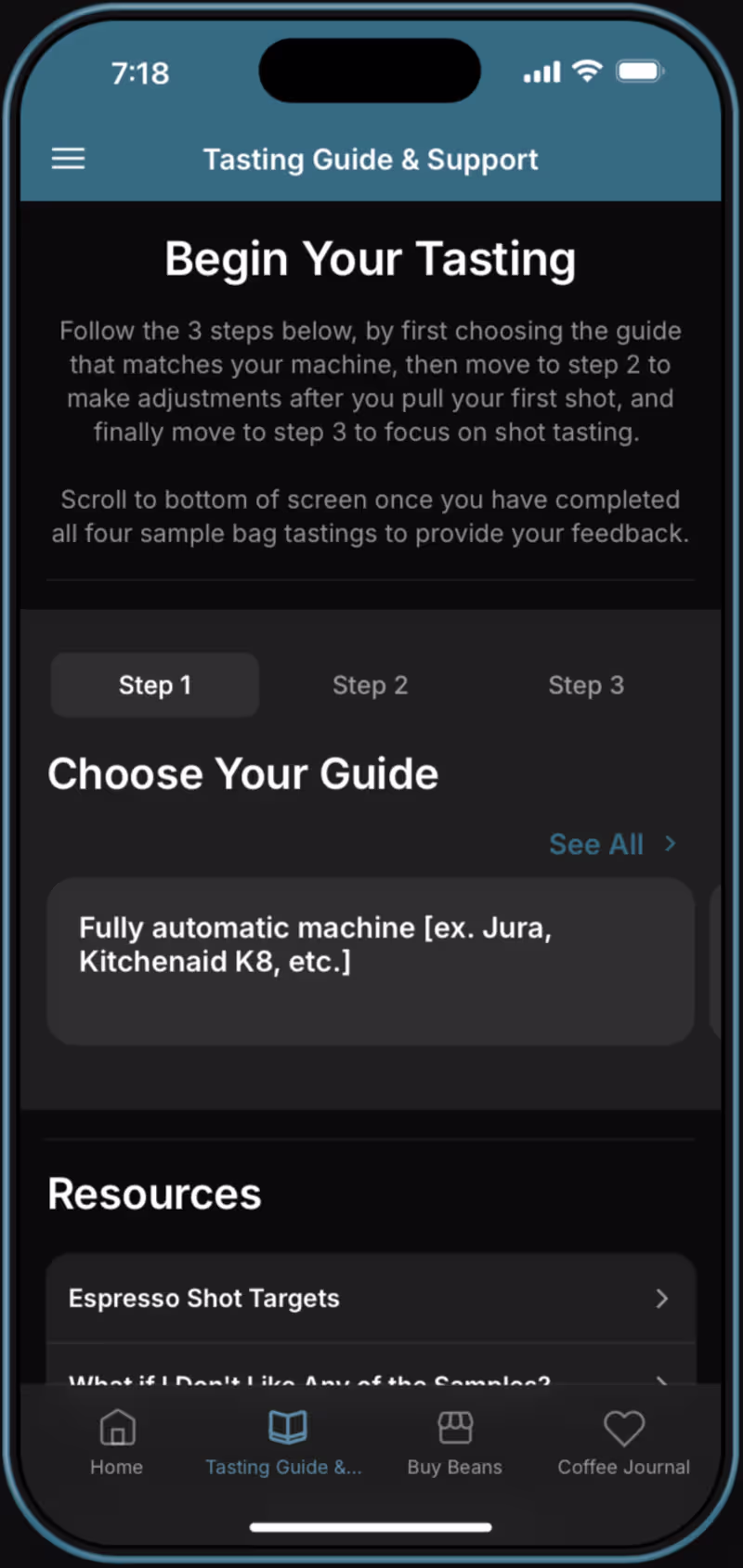Go to the Home tab
Screen dimensions: 743x1568
(x=117, y=1442)
